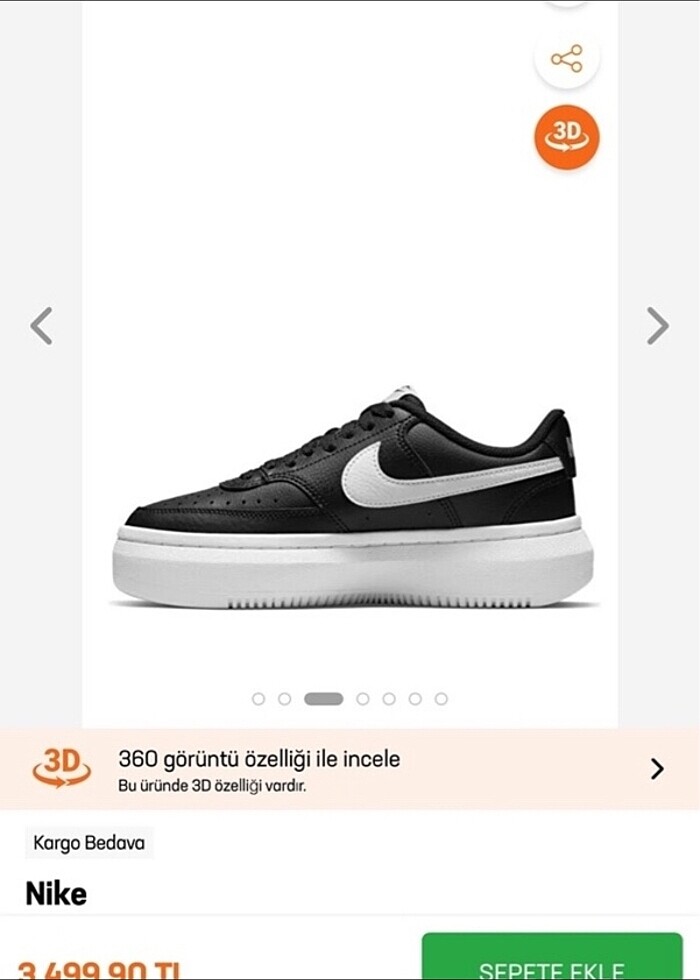Open the orange 3D view button
The image size is (700, 980).
pyautogui.click(x=566, y=137)
